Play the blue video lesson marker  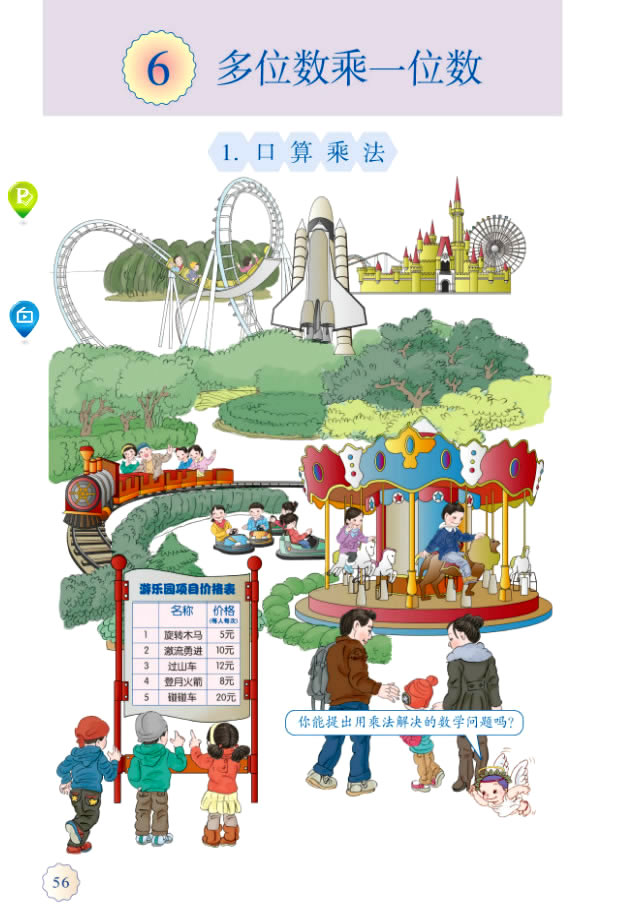point(24,316)
